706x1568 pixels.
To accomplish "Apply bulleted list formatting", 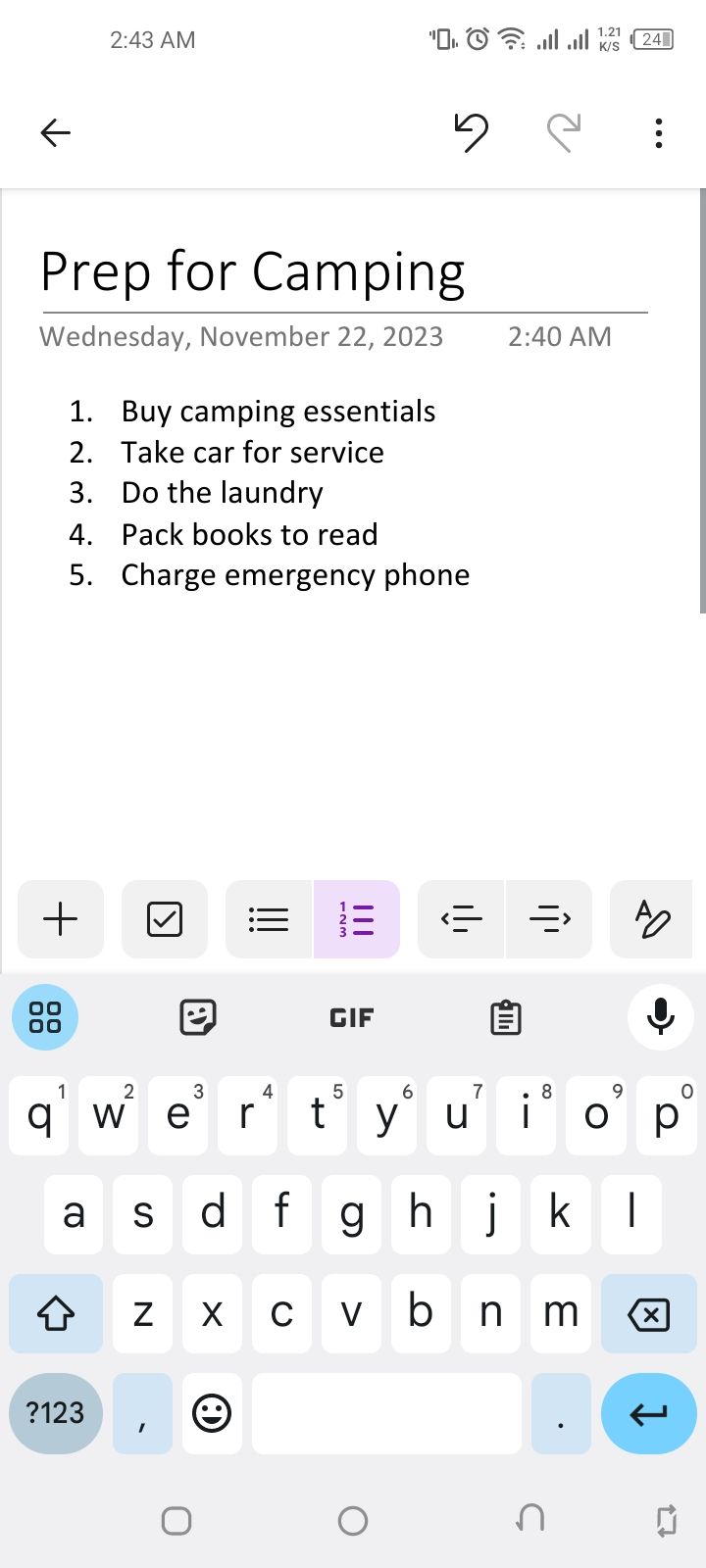I will 267,919.
